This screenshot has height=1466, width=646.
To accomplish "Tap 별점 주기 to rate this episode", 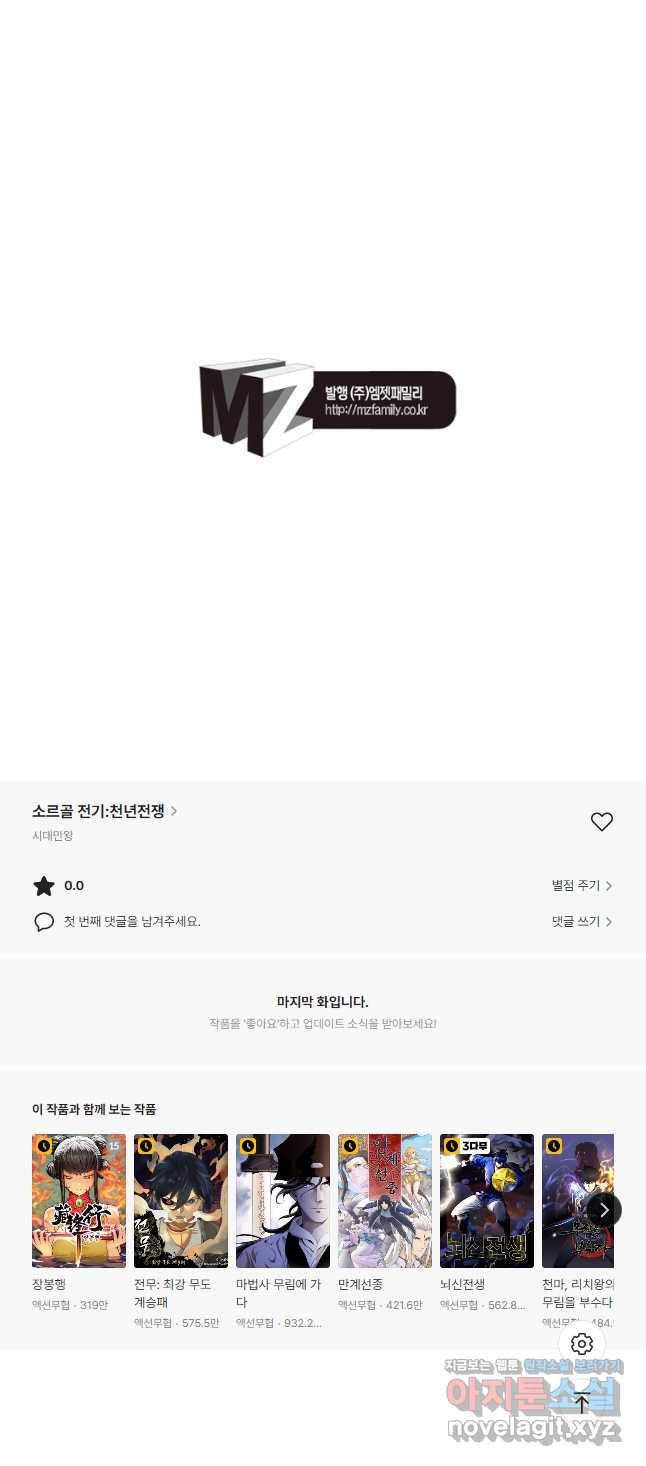I will (x=581, y=886).
